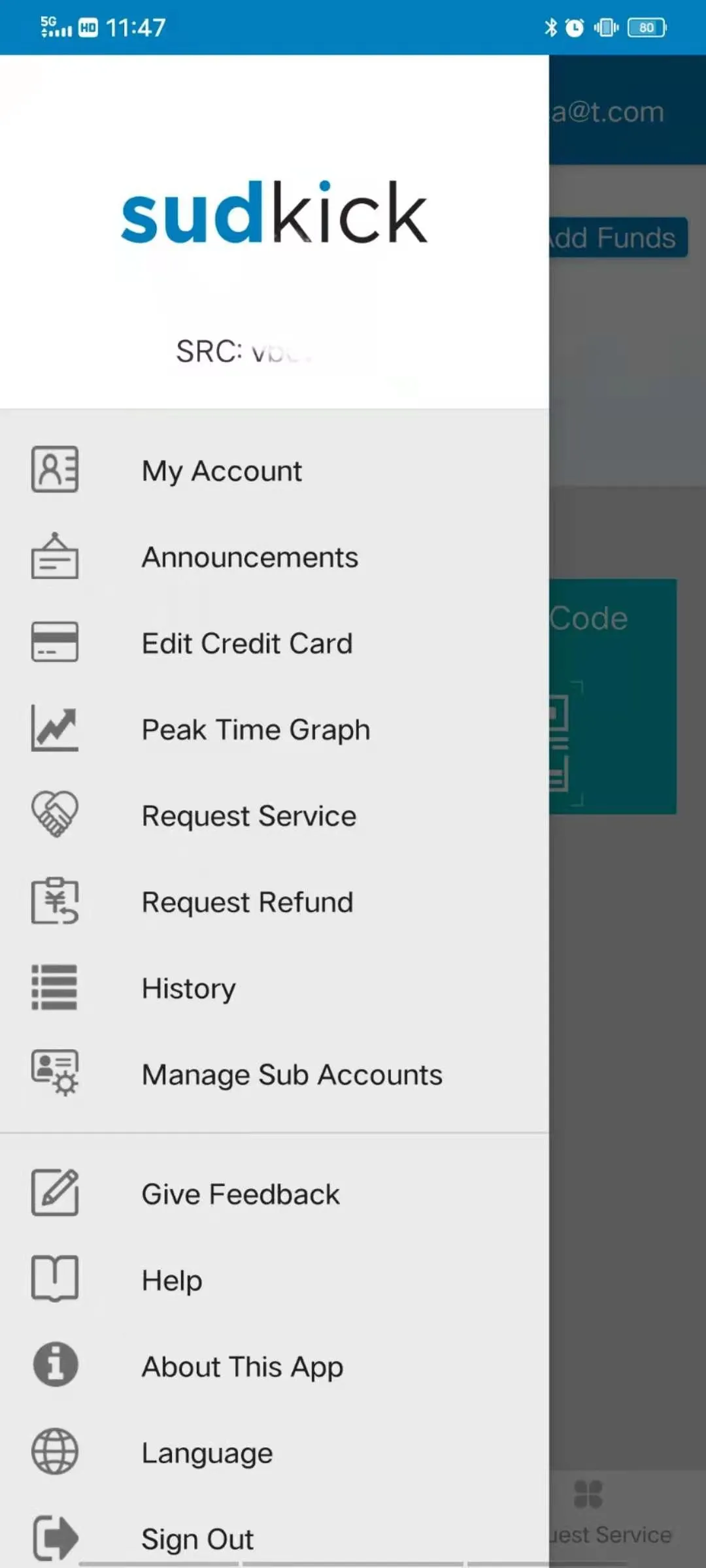Image resolution: width=706 pixels, height=1568 pixels.
Task: Open Manage Sub Accounts
Action: [292, 1075]
